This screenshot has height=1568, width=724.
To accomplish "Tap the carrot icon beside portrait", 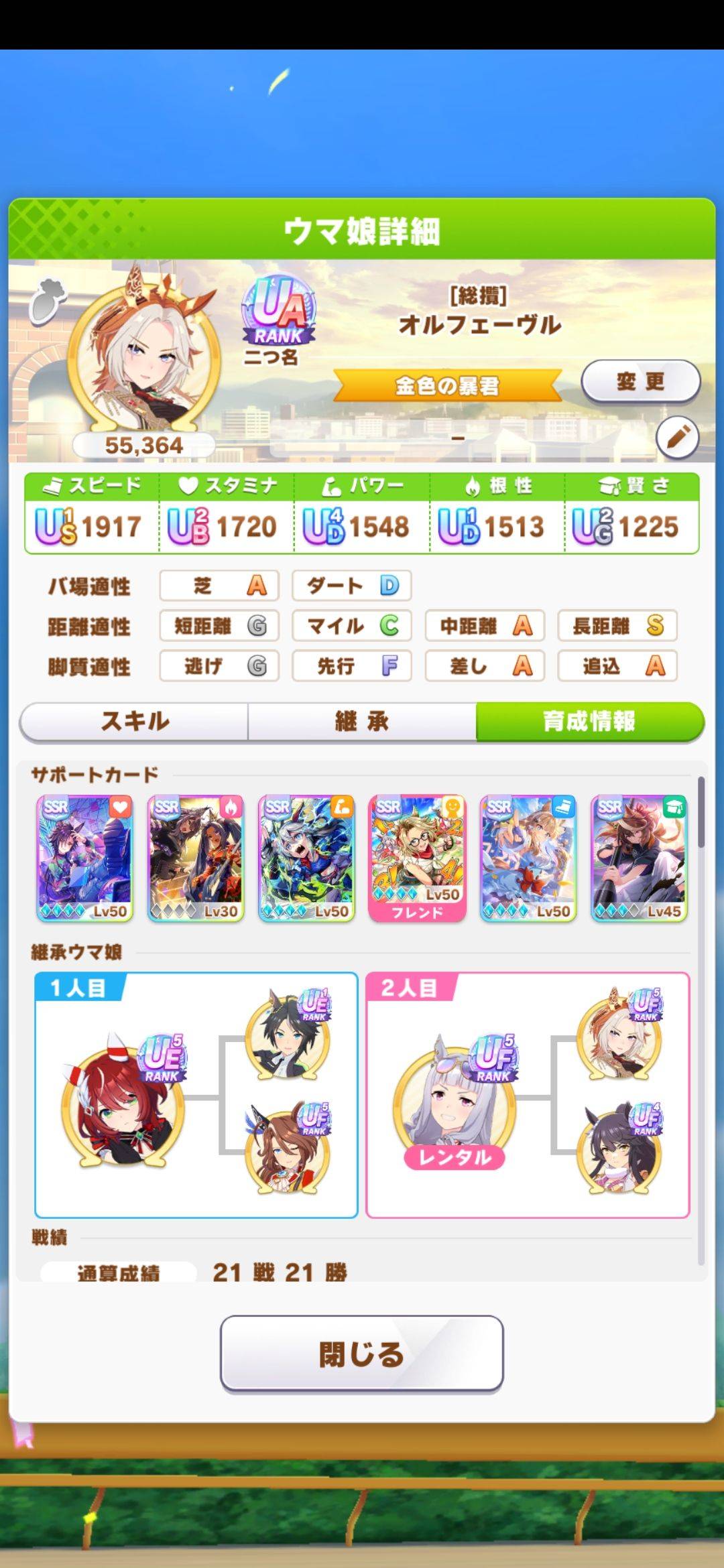I will (x=48, y=299).
